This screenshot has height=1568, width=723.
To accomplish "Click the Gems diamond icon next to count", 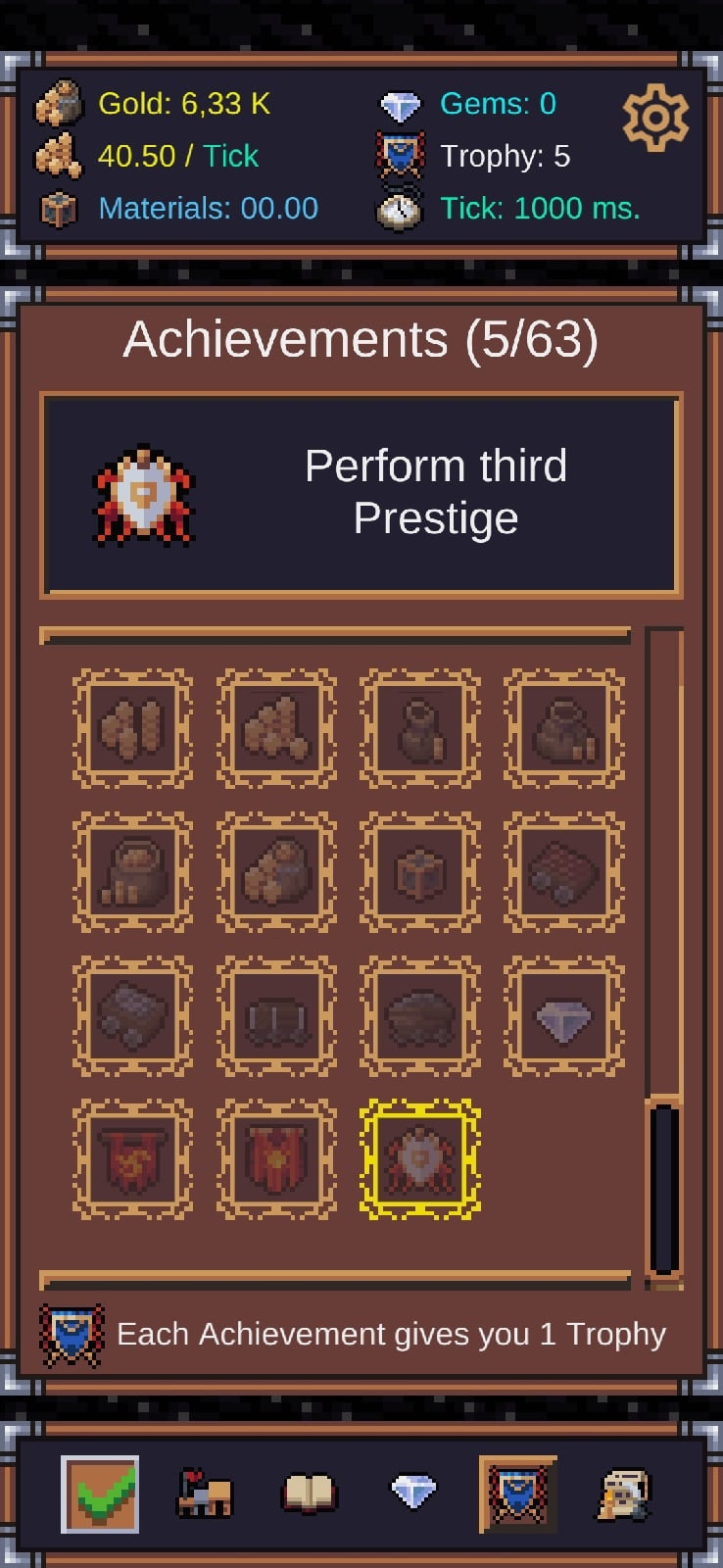I will pos(401,104).
